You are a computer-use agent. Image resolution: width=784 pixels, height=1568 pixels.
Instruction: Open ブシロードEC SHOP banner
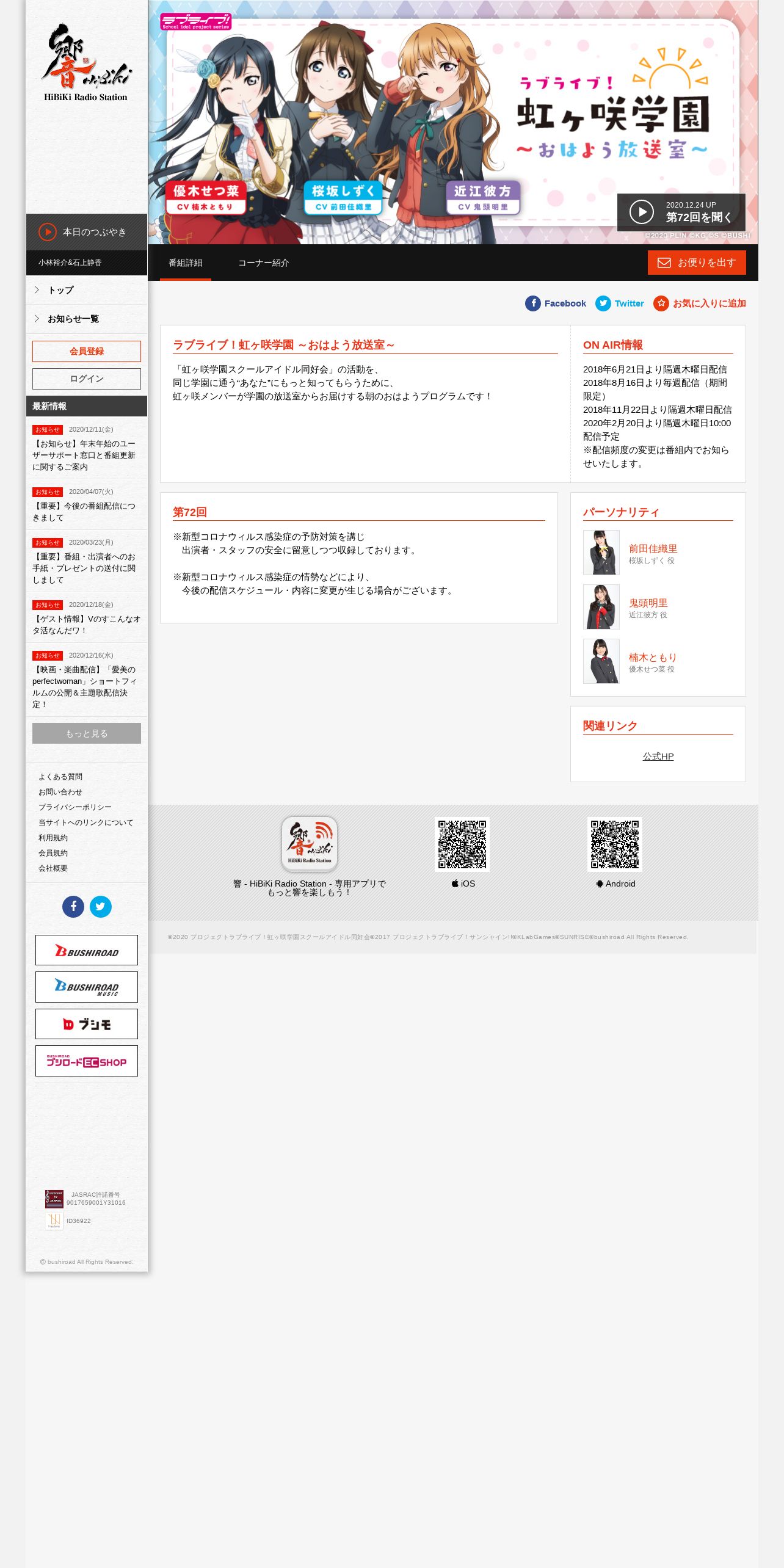pyautogui.click(x=87, y=1061)
